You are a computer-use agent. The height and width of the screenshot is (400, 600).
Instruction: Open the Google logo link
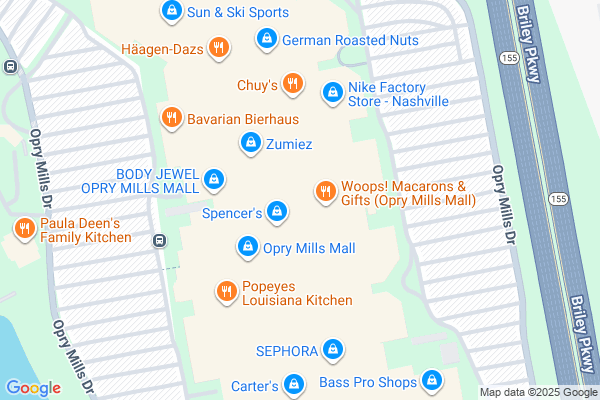[x=33, y=388]
